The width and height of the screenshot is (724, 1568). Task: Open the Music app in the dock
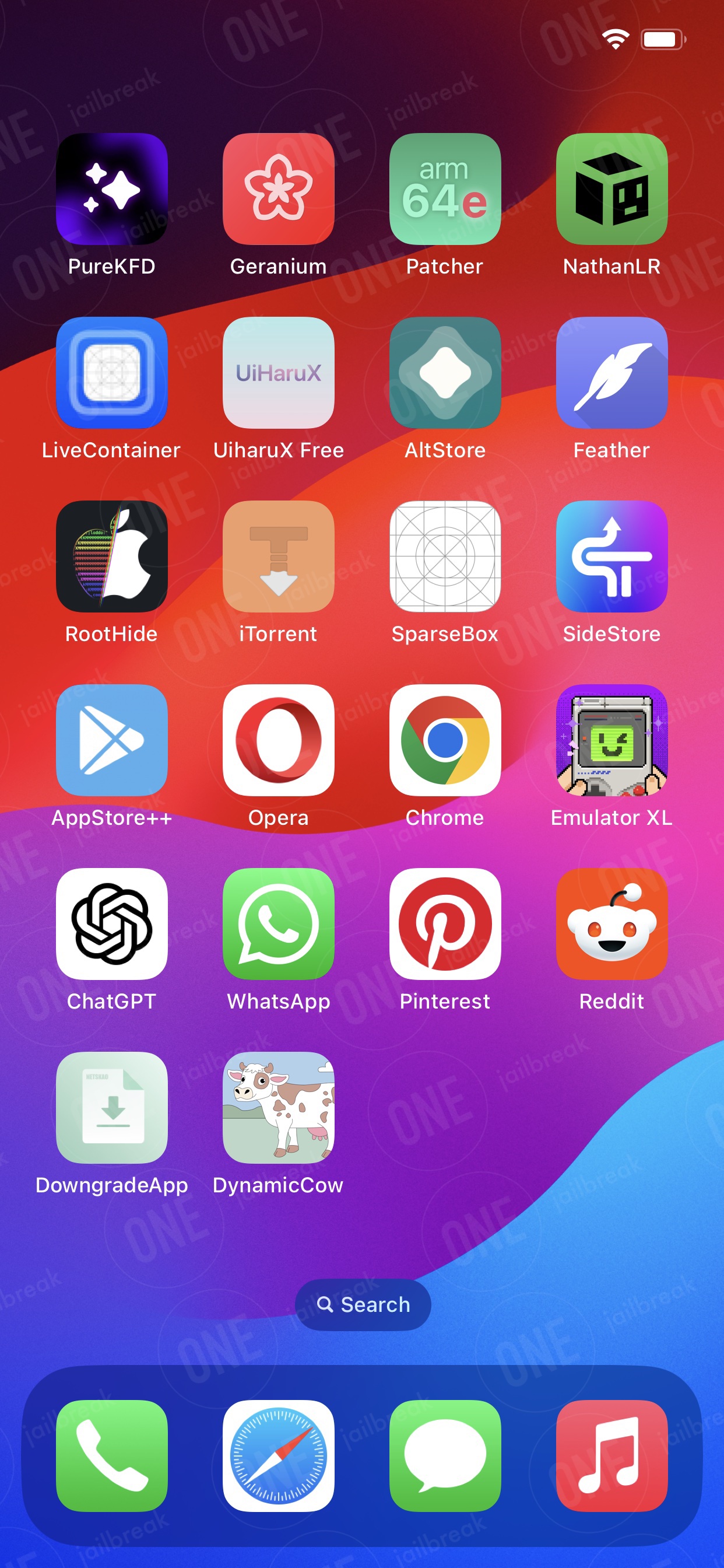click(x=612, y=1456)
